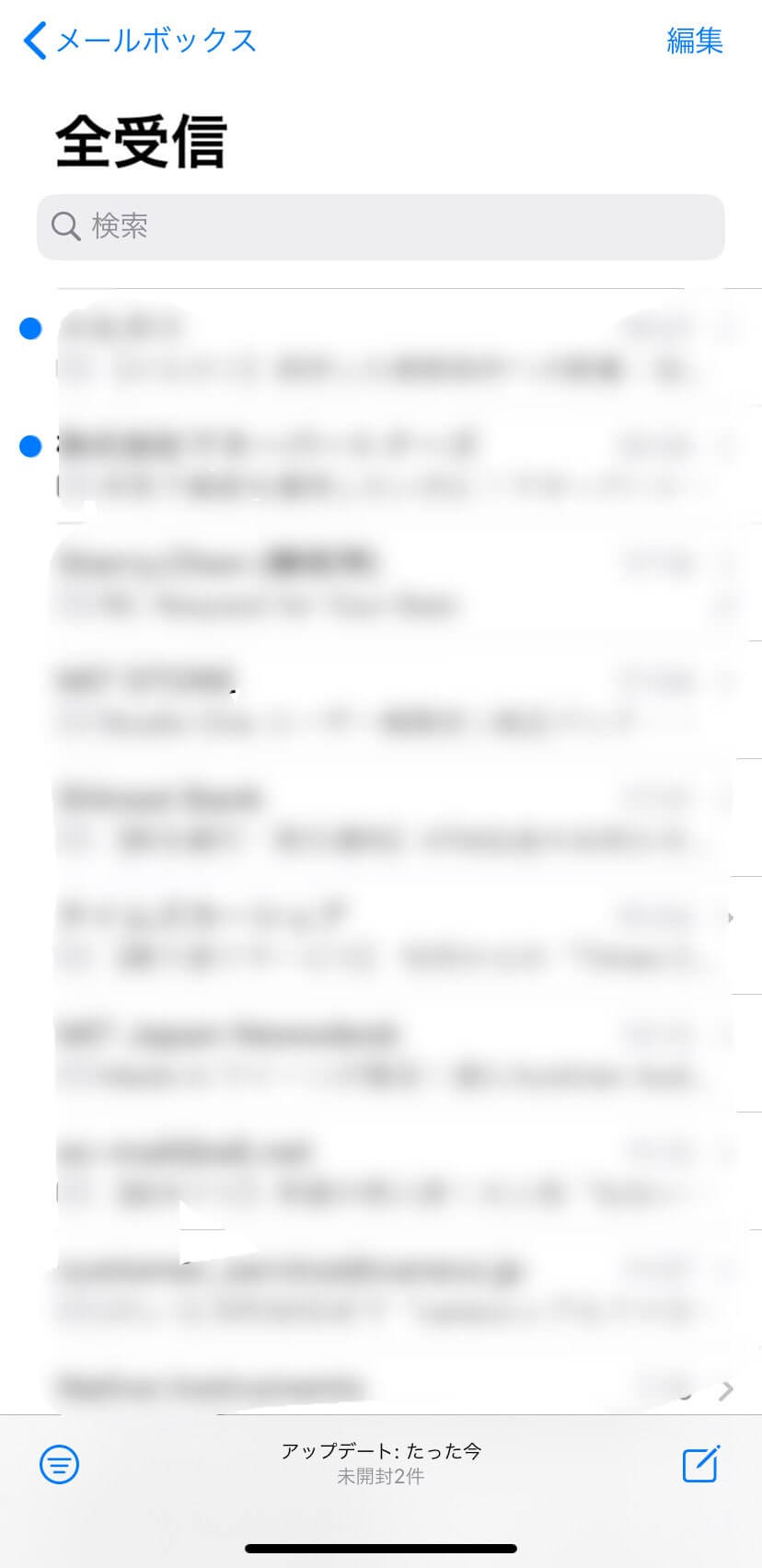The image size is (762, 1568).
Task: Go back to メールボックス
Action: tap(138, 40)
